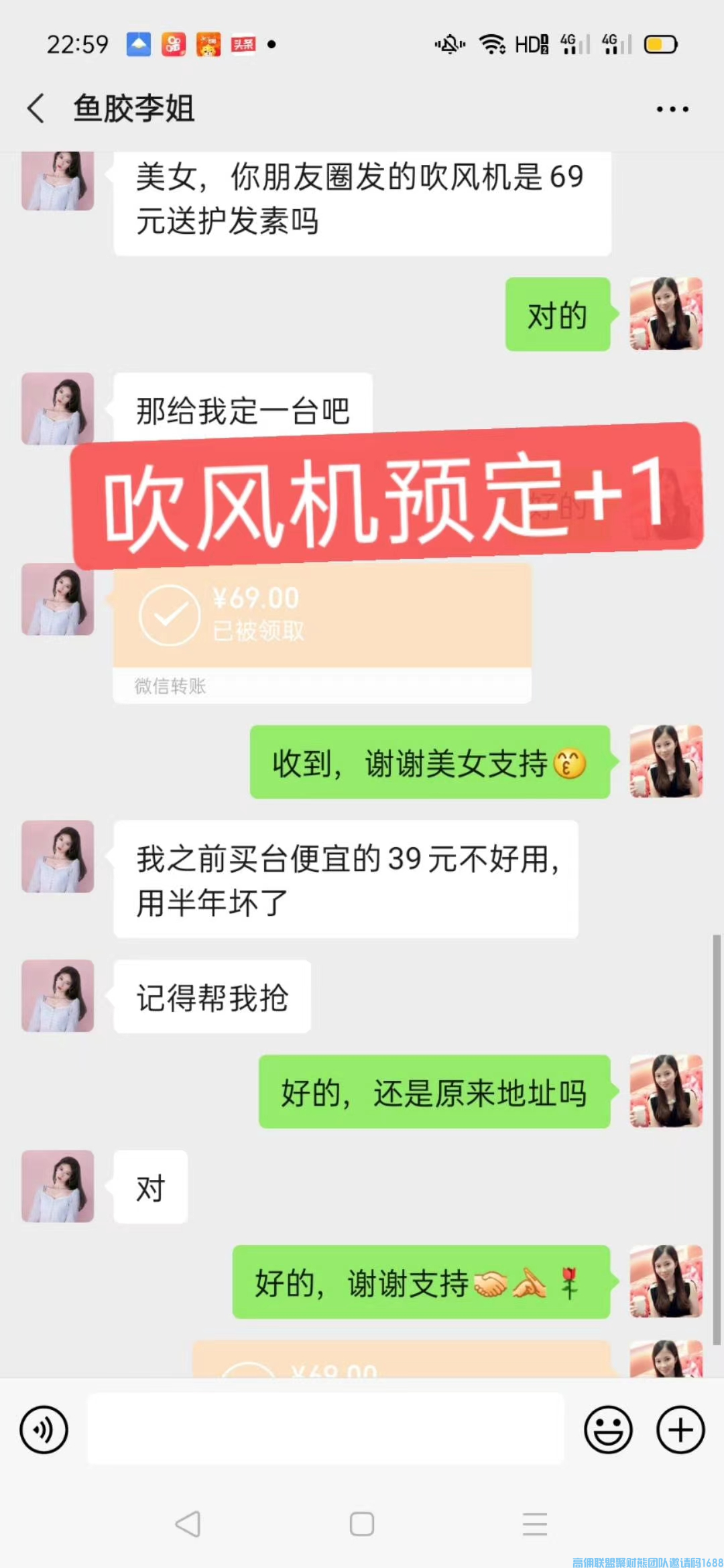This screenshot has width=724, height=1568.
Task: Switch to voice message input
Action: click(x=44, y=1430)
